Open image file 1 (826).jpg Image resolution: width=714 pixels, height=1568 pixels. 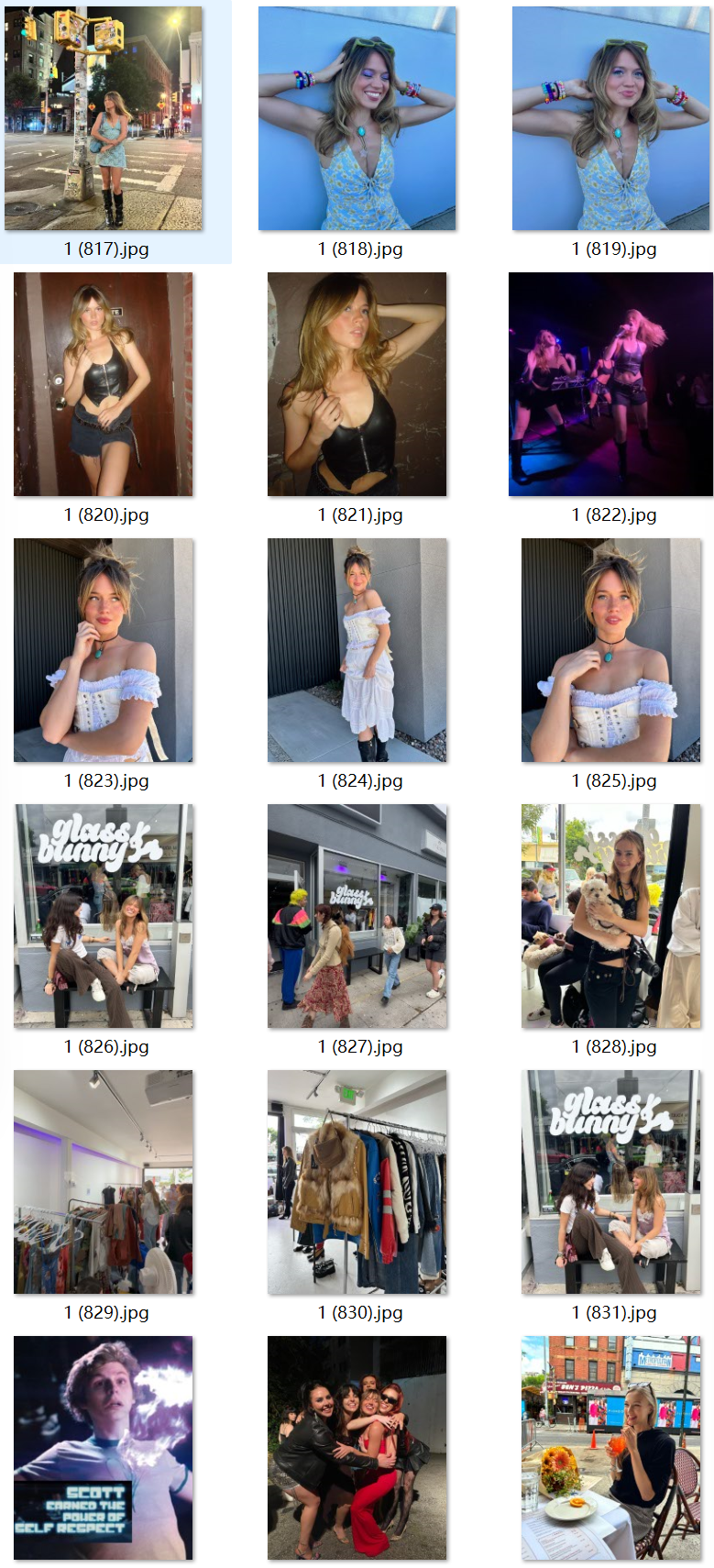click(104, 916)
